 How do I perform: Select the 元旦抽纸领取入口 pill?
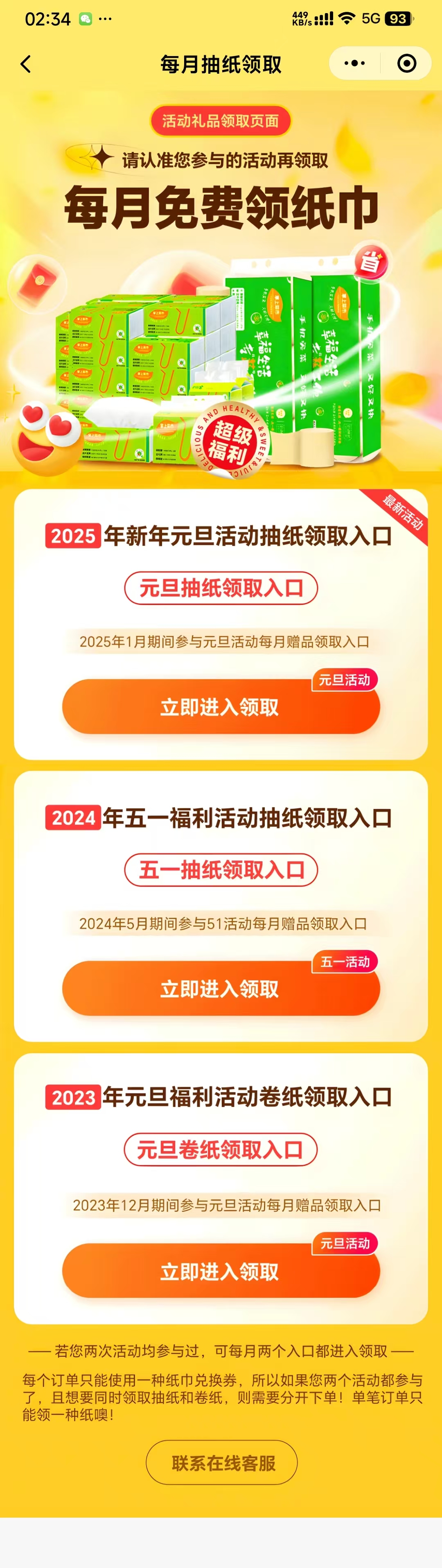pyautogui.click(x=221, y=588)
